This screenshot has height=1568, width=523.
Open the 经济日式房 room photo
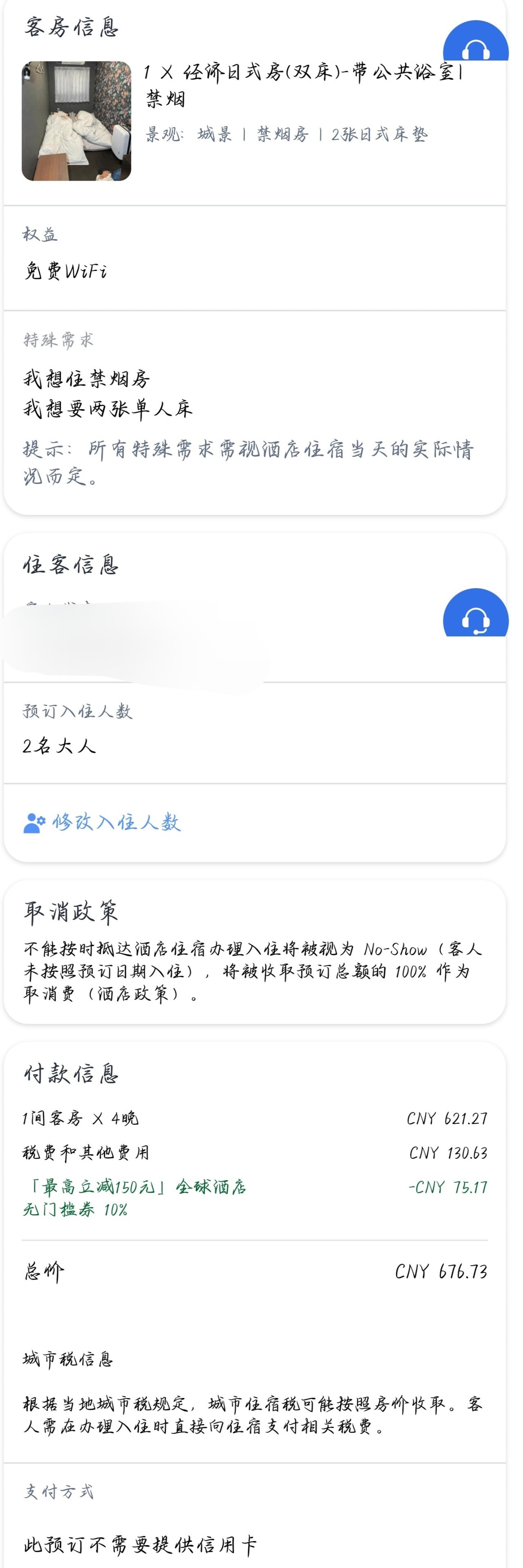[77, 121]
